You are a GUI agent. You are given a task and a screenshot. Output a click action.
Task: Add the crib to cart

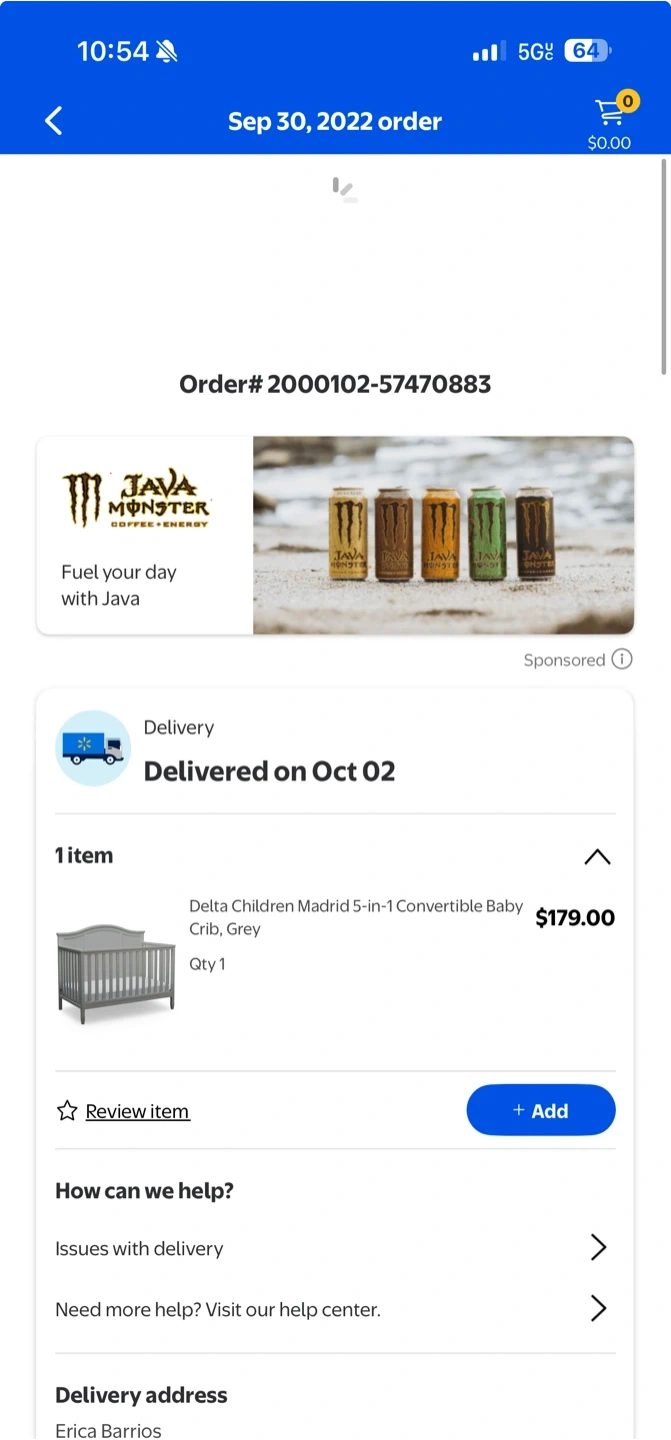point(540,1110)
